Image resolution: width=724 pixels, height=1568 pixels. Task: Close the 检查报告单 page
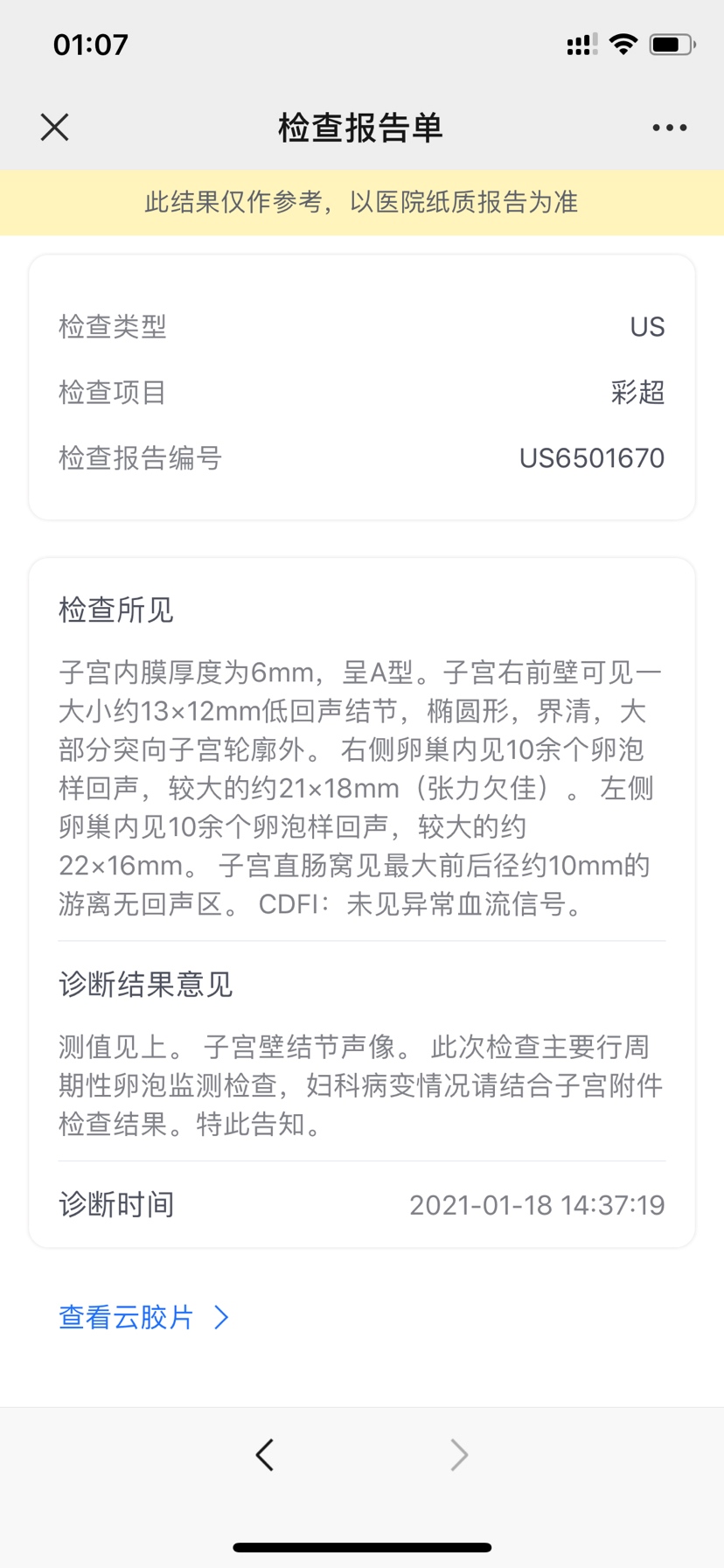pos(54,128)
